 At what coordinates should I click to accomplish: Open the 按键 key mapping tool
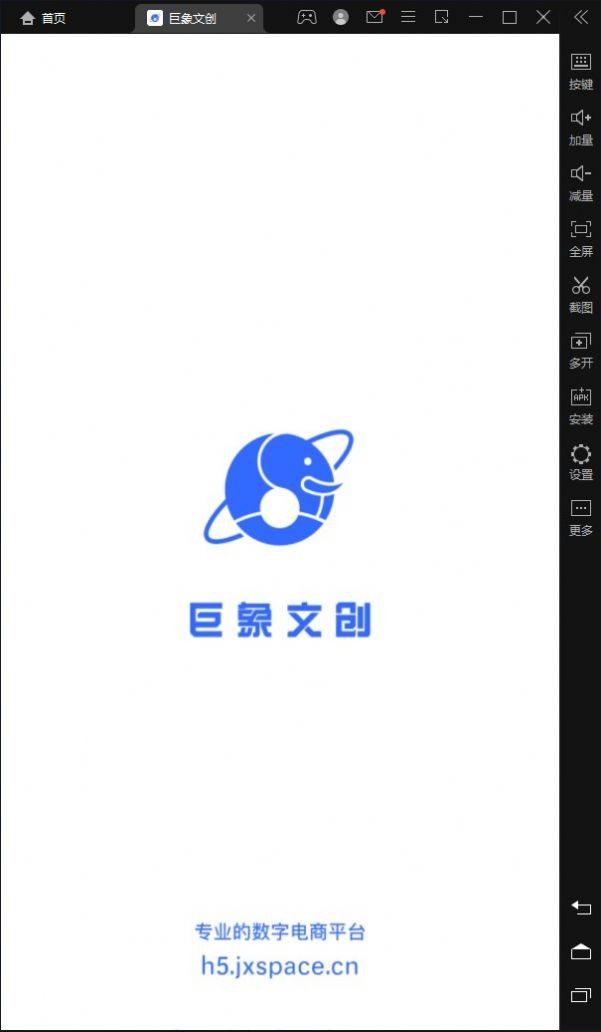click(581, 70)
